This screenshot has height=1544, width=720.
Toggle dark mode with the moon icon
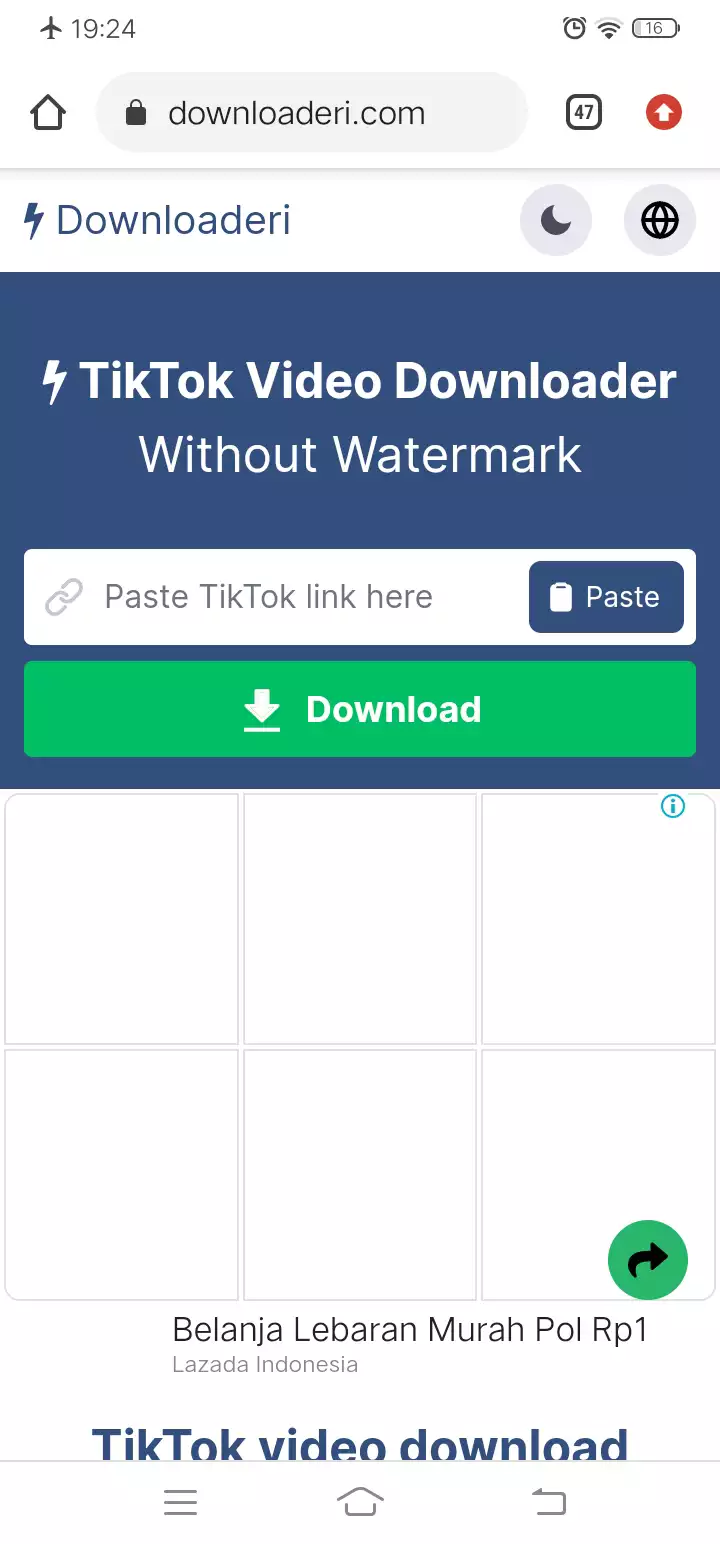coord(556,220)
